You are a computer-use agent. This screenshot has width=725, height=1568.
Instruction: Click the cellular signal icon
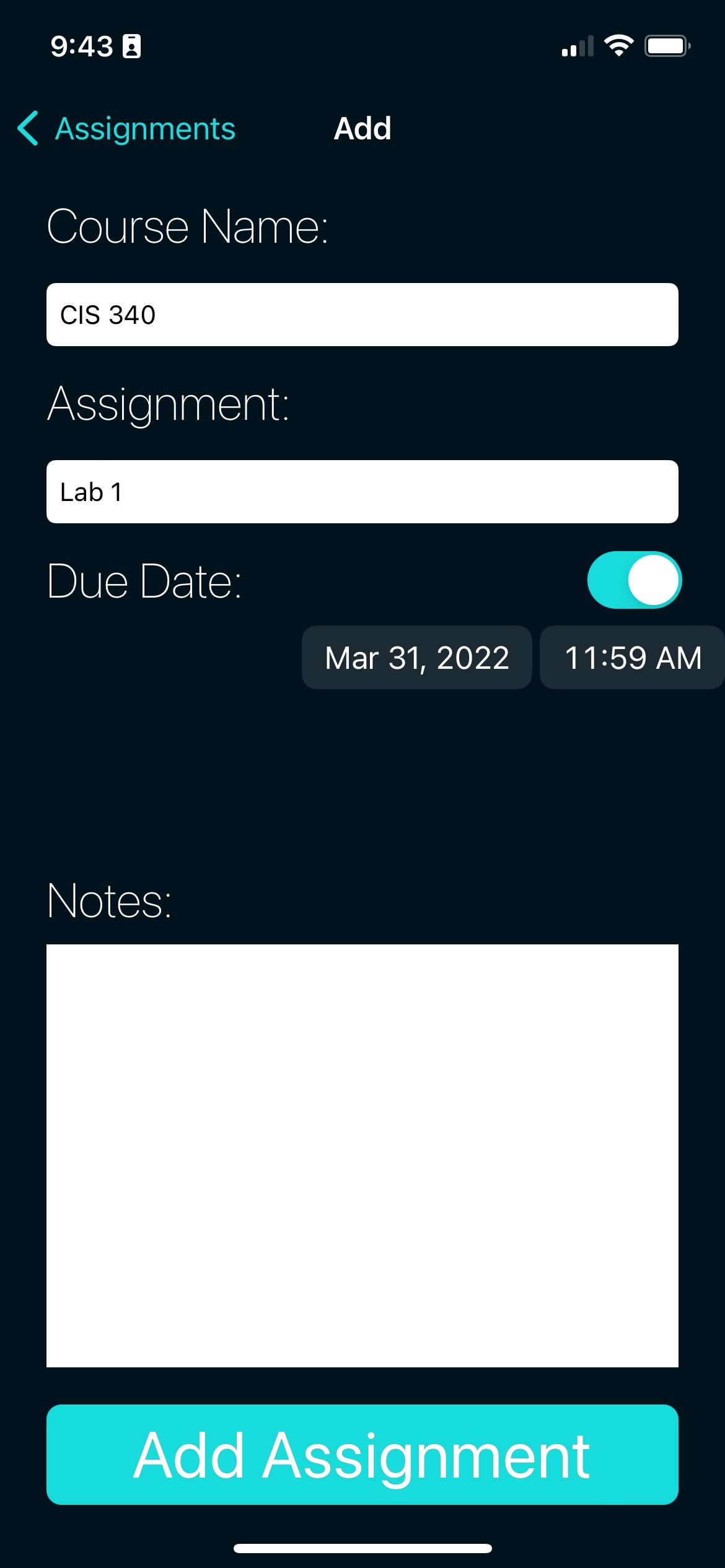(x=576, y=46)
